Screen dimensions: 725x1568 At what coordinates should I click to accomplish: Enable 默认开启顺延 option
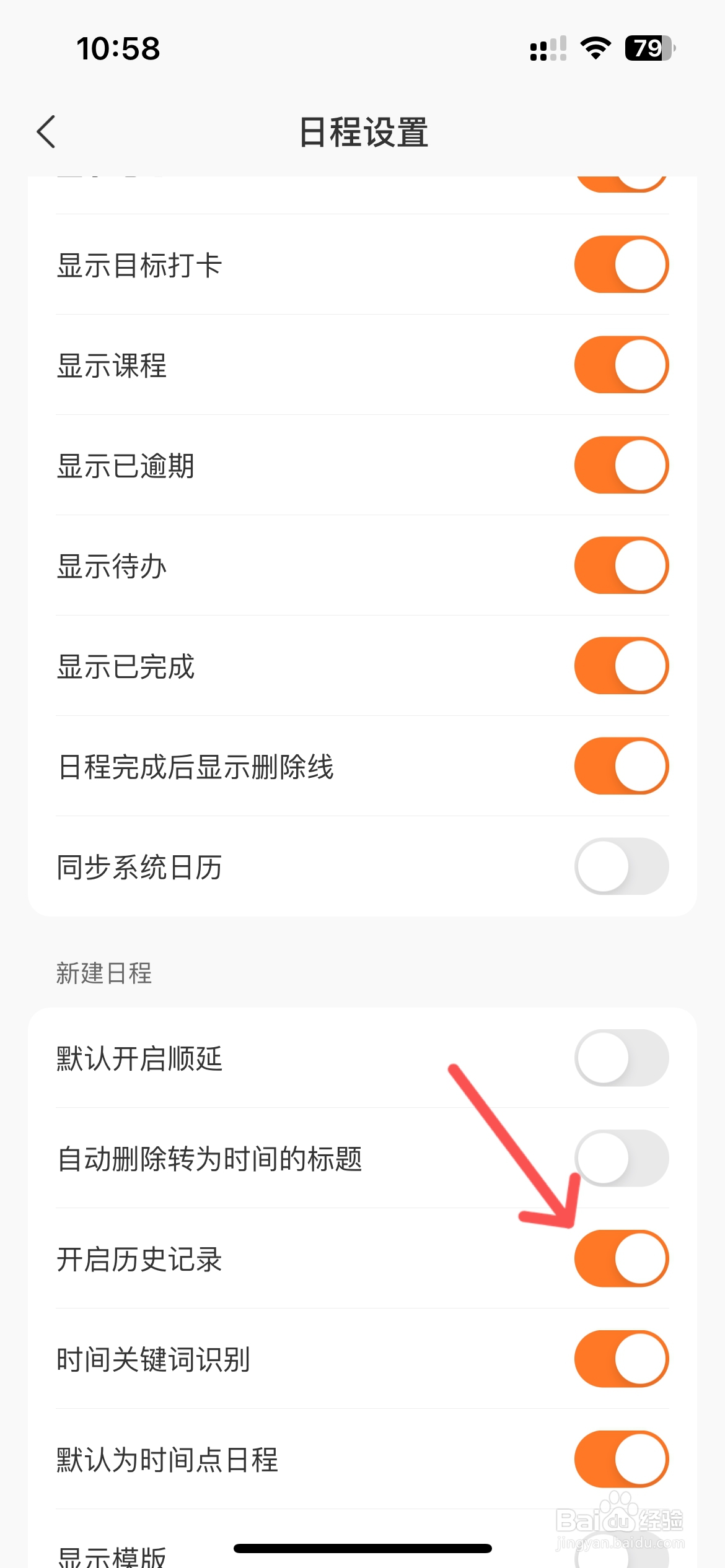tap(620, 1058)
